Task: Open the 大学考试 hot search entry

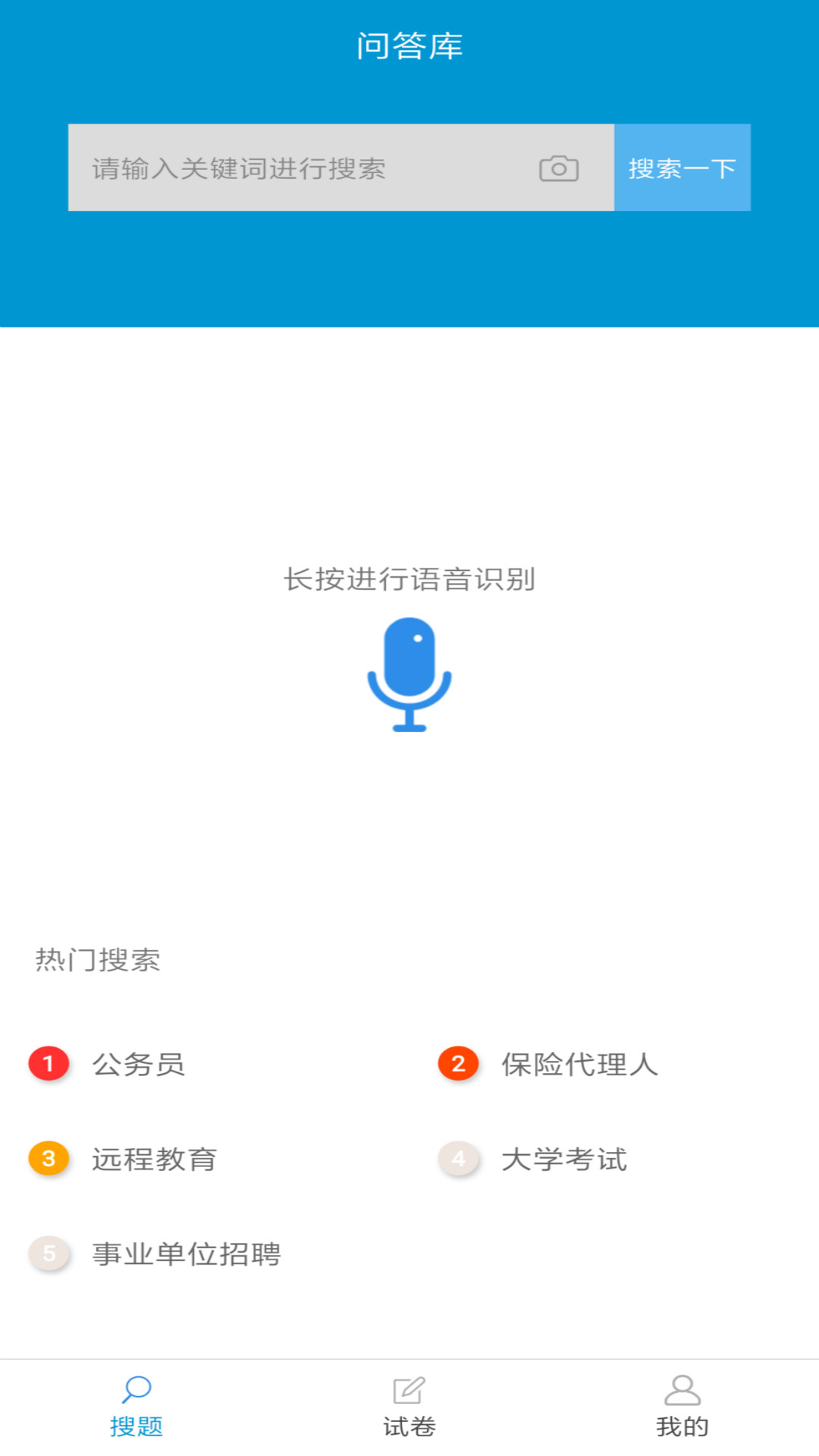Action: [x=564, y=1159]
